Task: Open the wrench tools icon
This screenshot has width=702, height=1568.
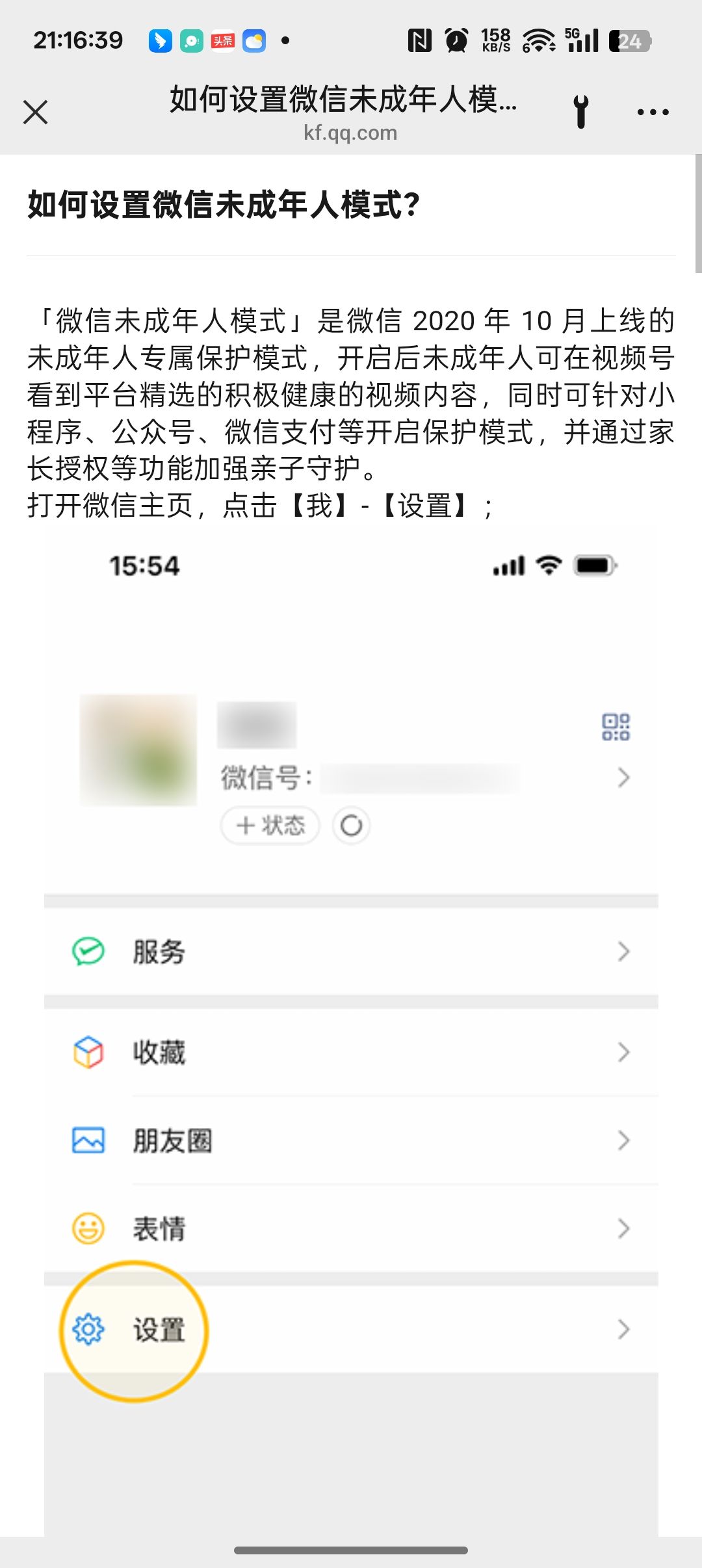Action: pos(581,112)
